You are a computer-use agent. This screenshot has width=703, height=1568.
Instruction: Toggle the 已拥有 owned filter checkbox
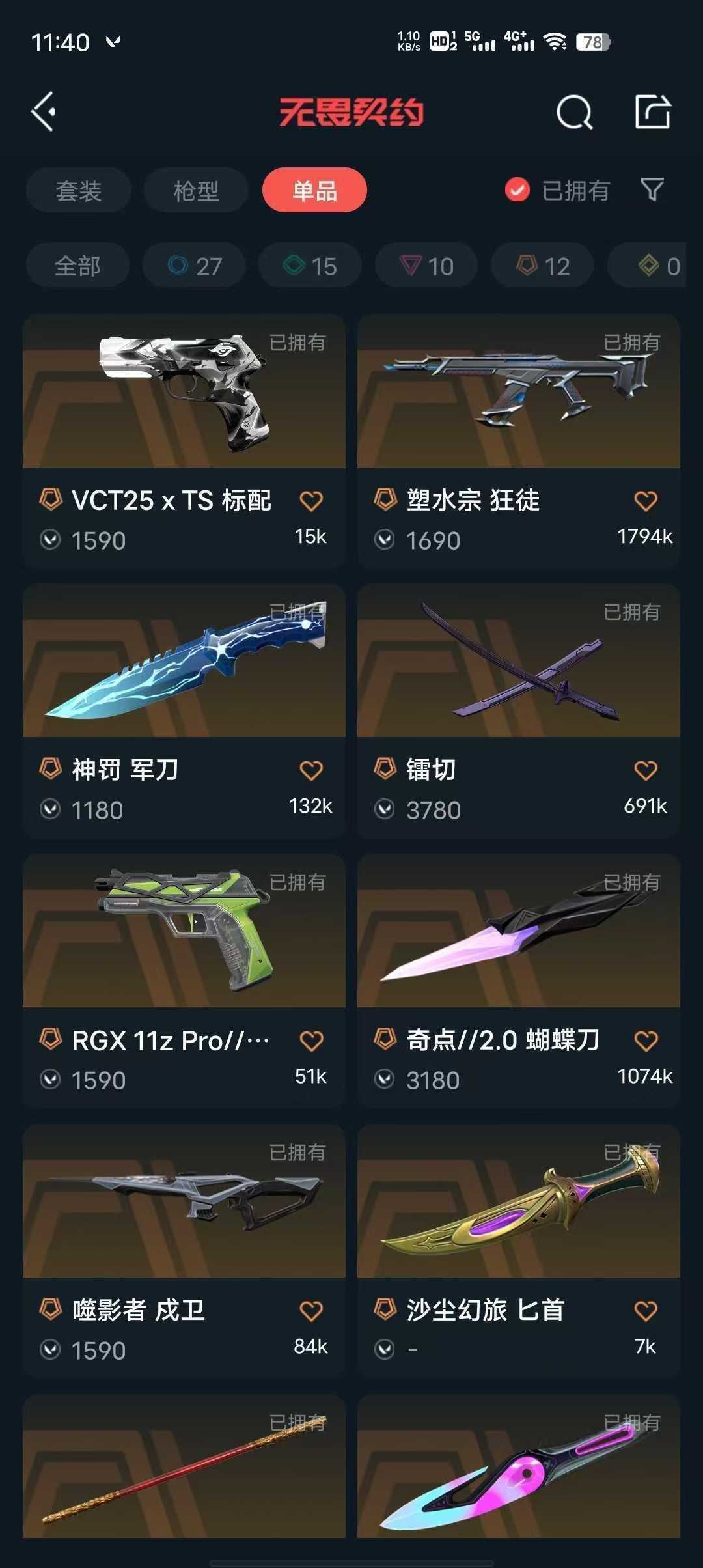(515, 189)
